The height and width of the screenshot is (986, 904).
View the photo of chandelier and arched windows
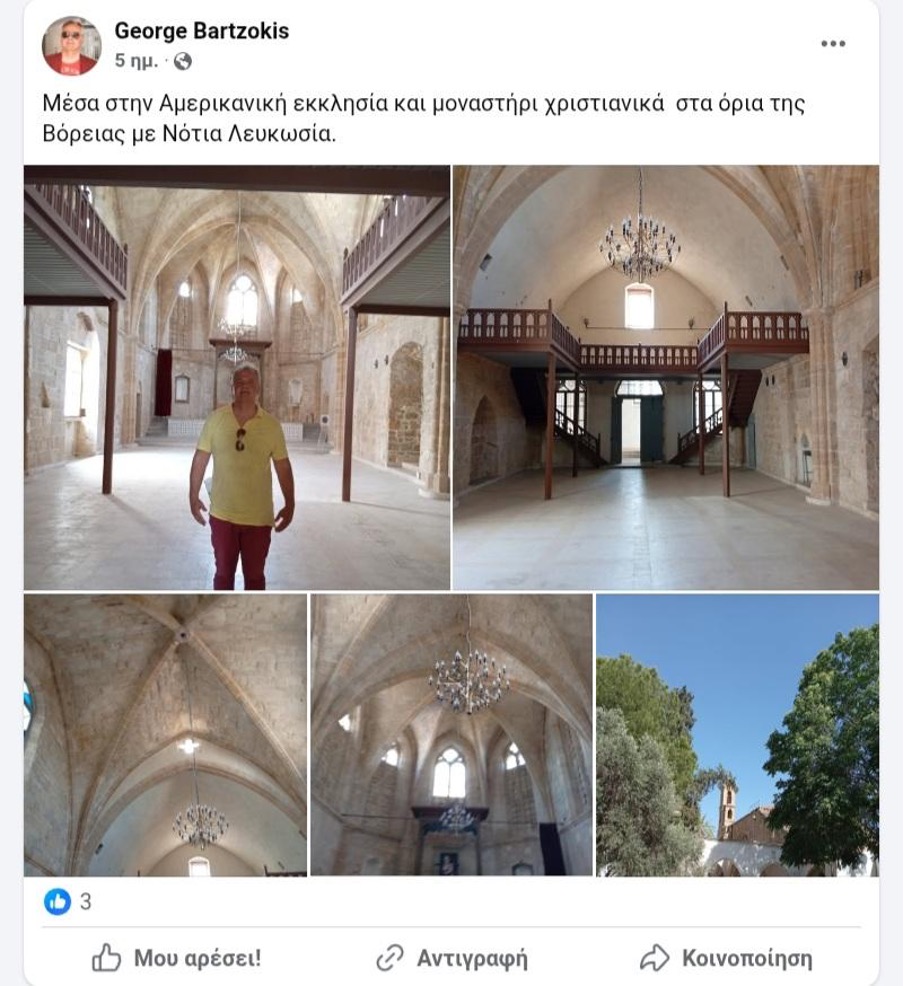point(451,735)
